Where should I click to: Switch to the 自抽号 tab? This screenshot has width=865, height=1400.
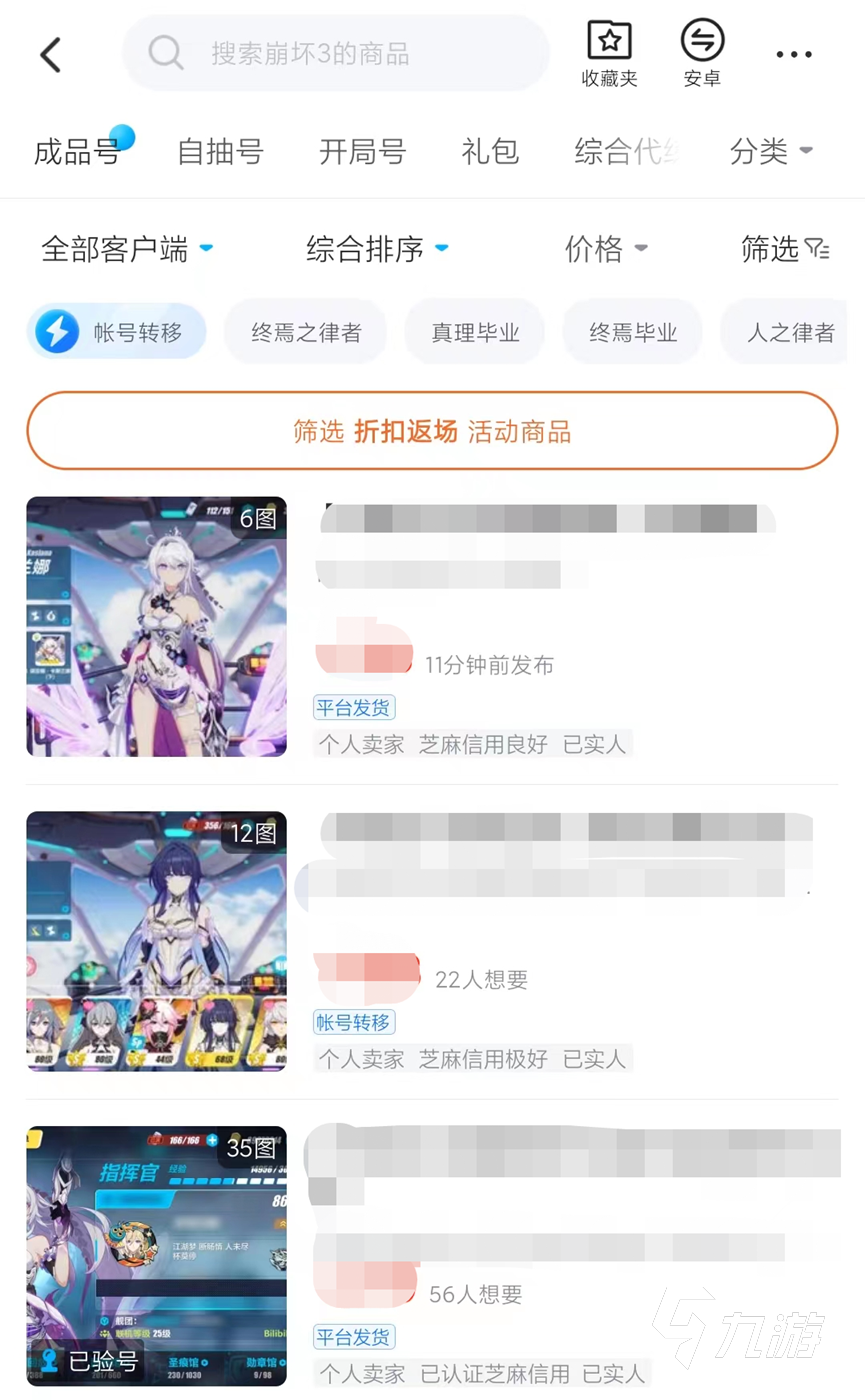220,152
